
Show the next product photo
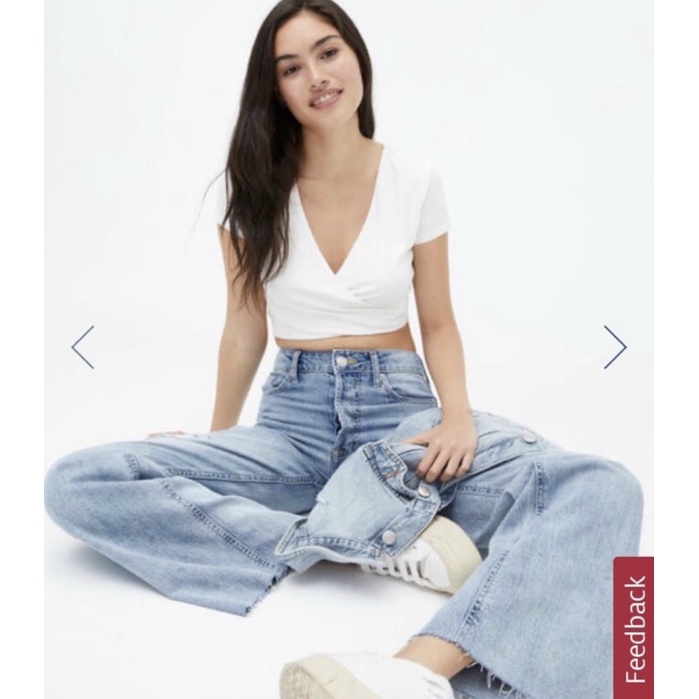click(x=615, y=347)
